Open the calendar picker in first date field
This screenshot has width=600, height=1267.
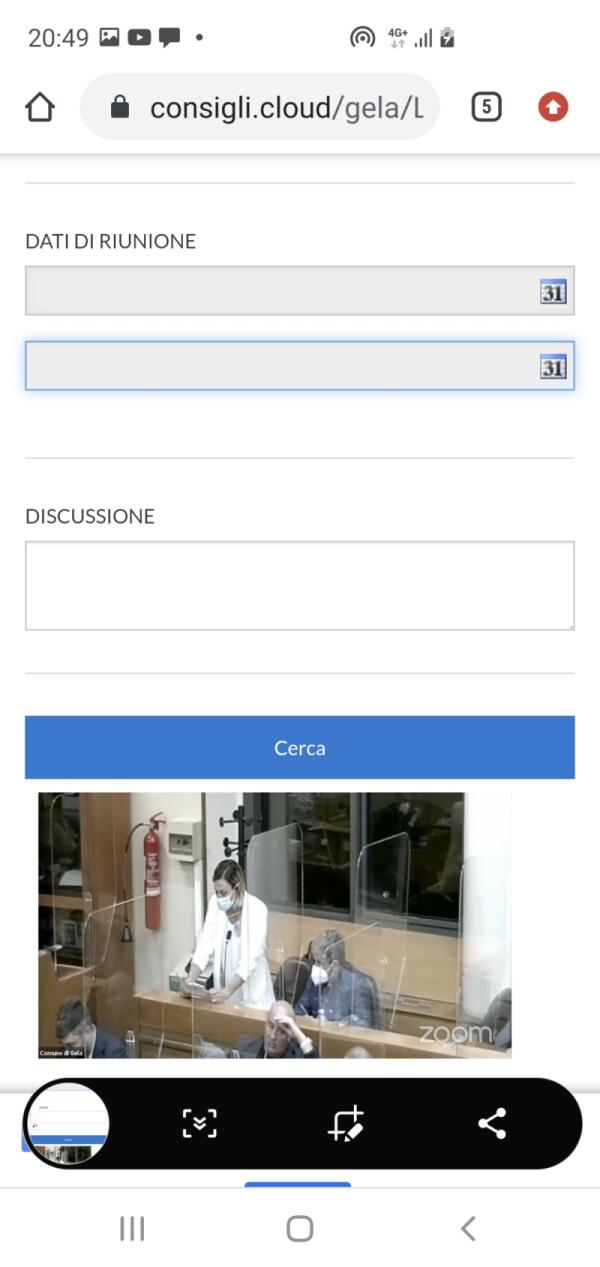pos(553,292)
